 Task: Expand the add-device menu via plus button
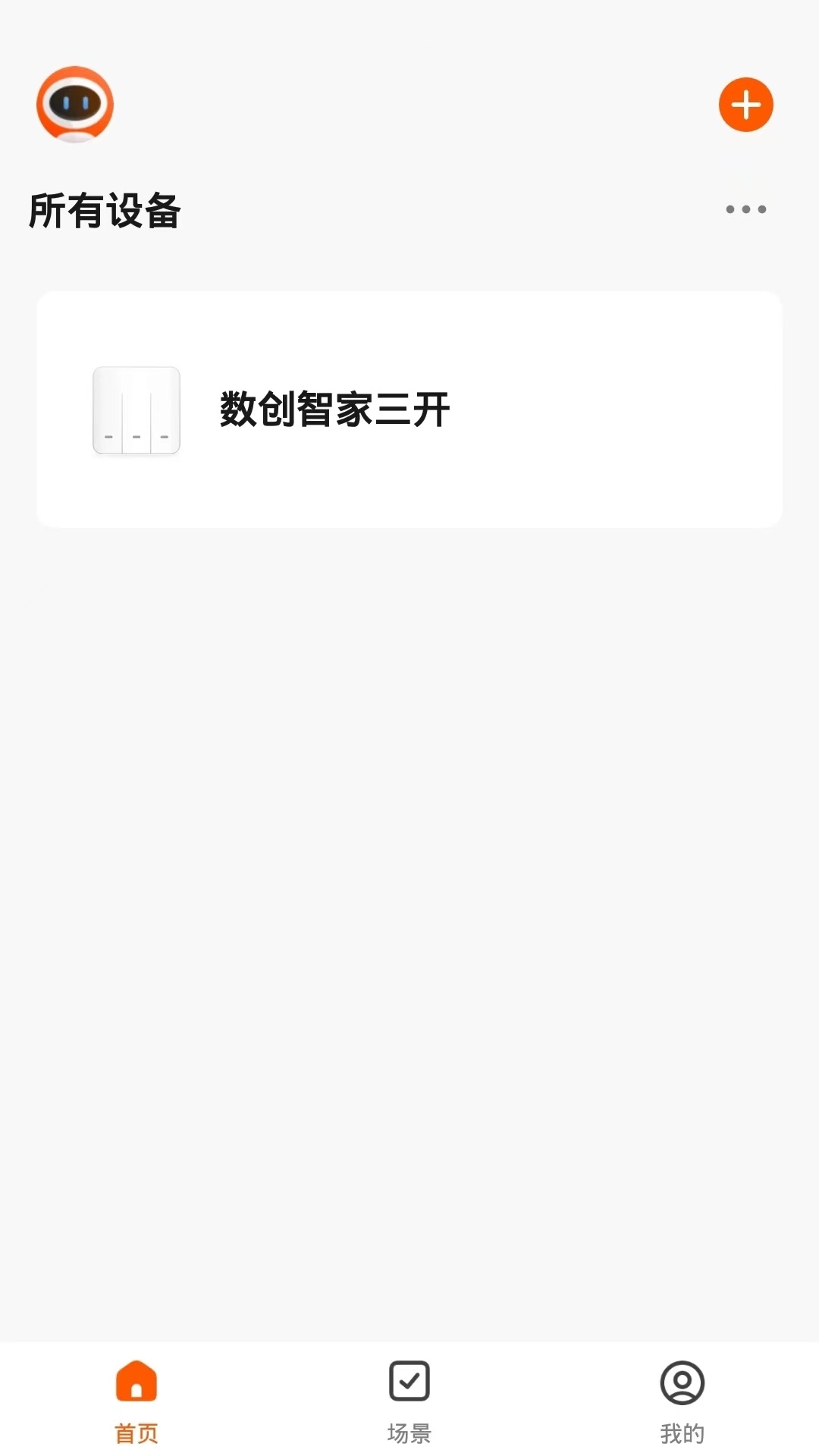pyautogui.click(x=745, y=105)
